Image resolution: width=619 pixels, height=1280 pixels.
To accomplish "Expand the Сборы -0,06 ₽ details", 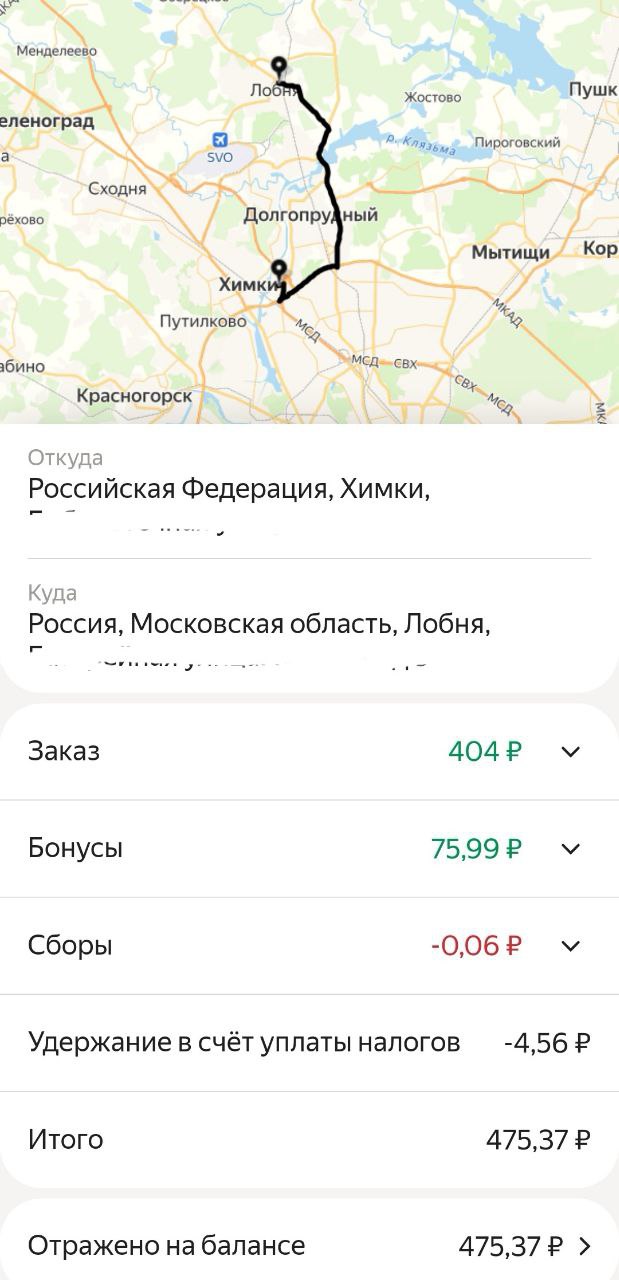I will tap(570, 946).
